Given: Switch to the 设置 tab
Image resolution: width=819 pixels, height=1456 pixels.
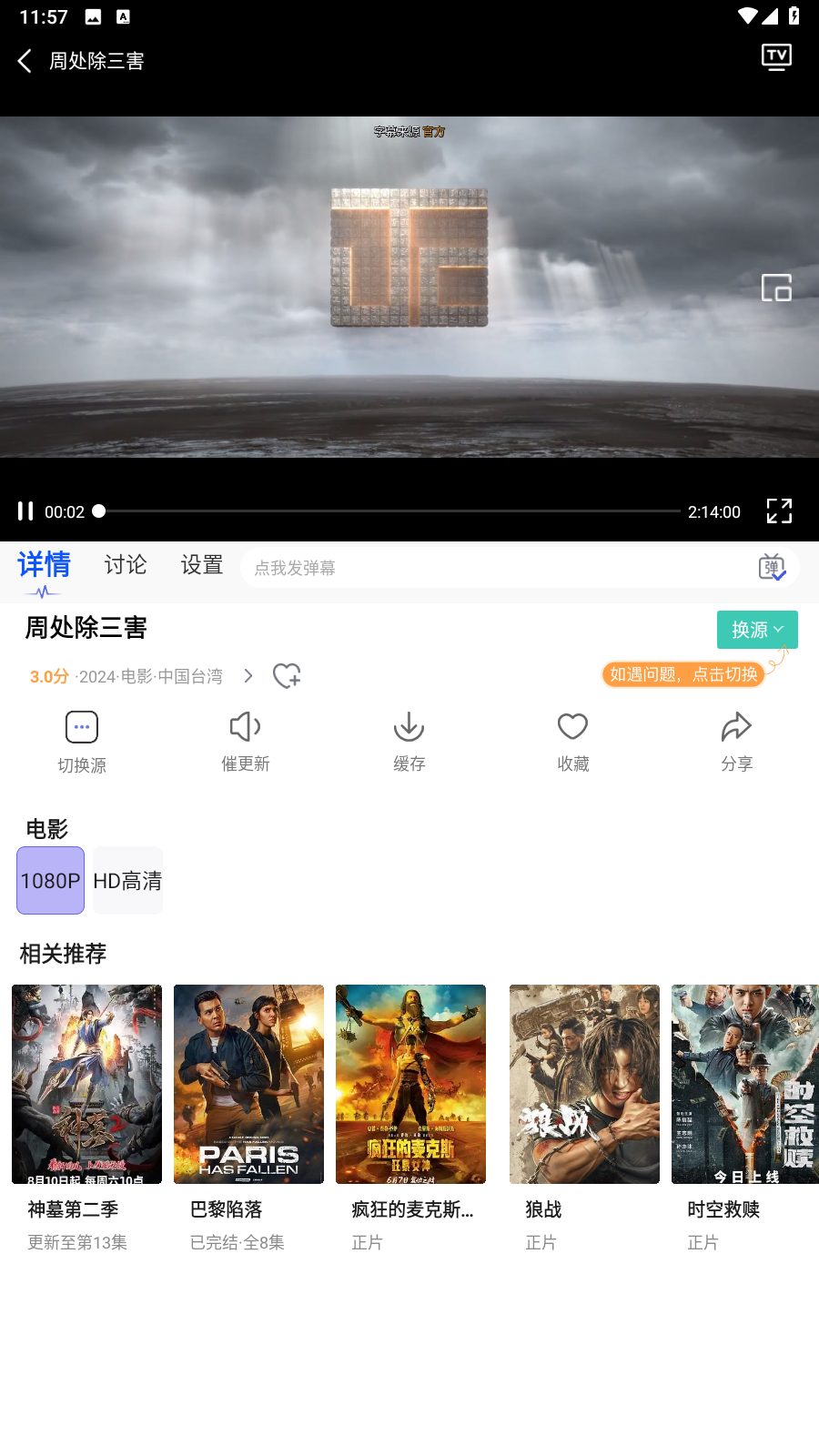Looking at the screenshot, I should click(202, 565).
